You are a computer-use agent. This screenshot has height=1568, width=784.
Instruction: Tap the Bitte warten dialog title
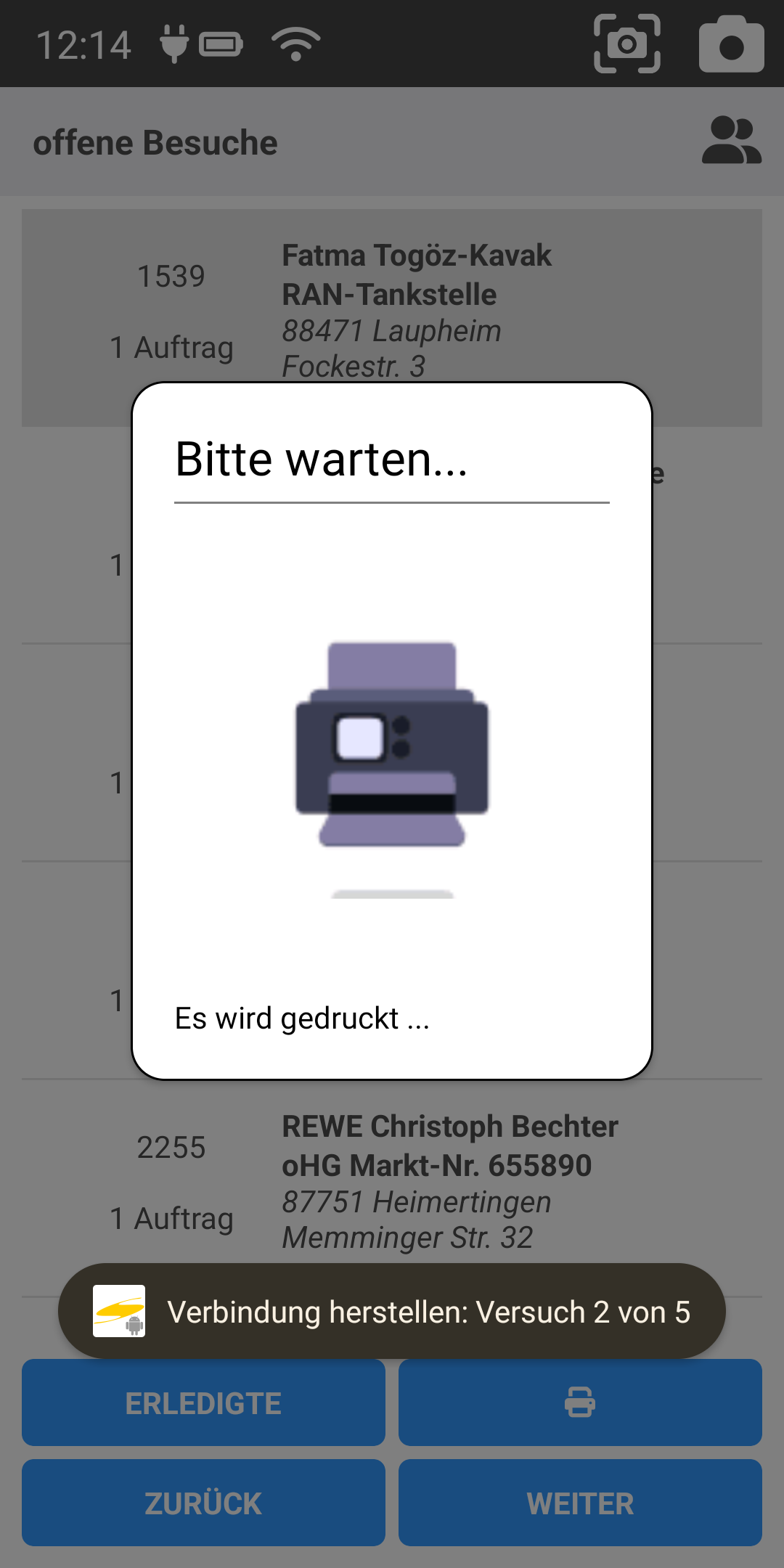[322, 459]
